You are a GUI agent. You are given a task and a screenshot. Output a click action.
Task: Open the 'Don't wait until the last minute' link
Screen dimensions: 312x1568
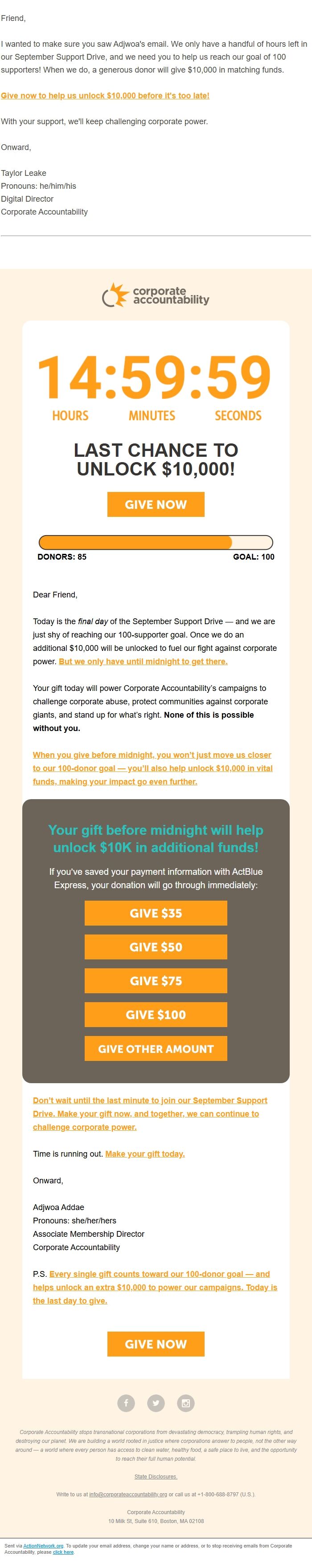coord(150,1114)
